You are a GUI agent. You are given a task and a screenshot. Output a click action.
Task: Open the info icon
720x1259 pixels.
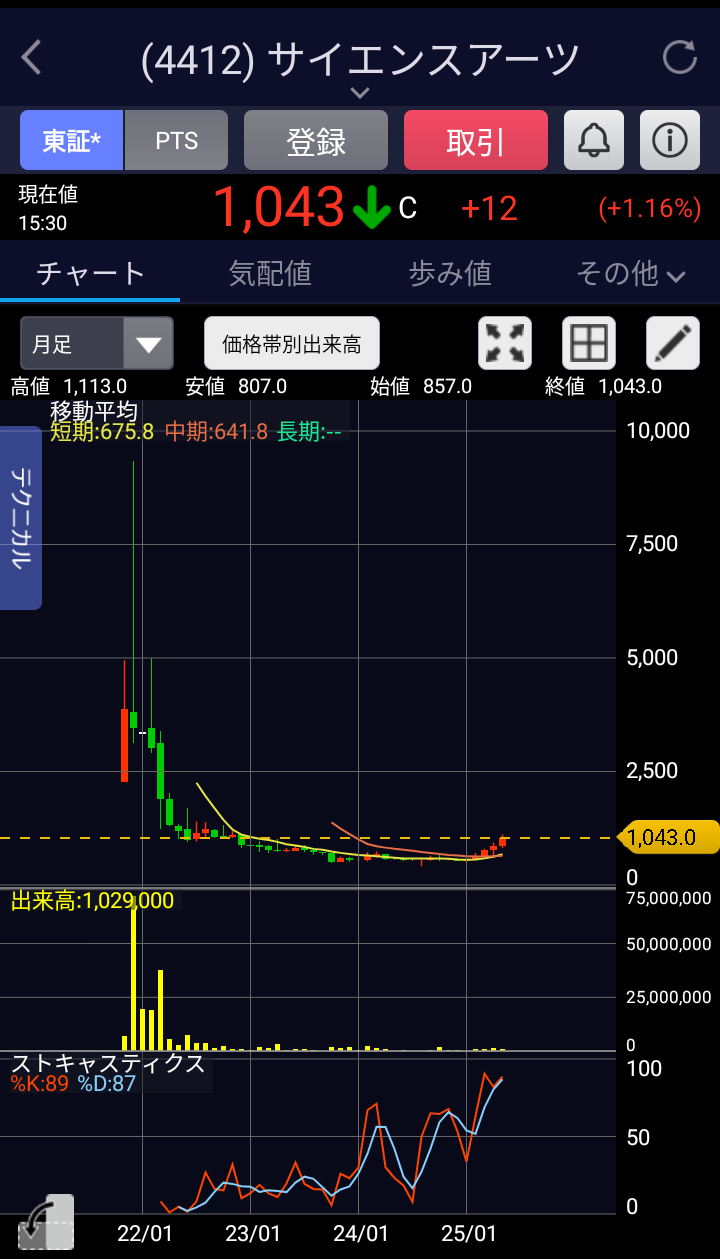pos(669,141)
